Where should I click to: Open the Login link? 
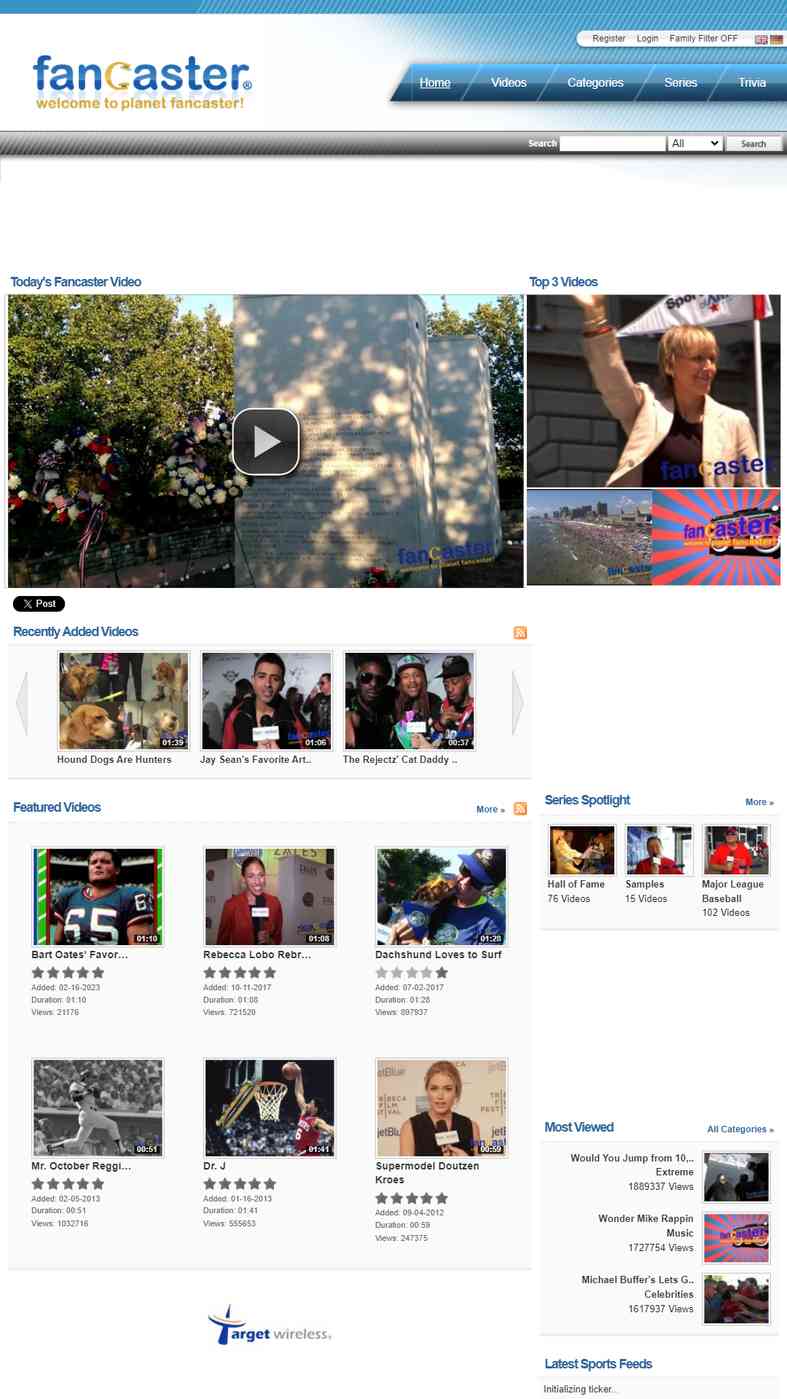point(648,39)
